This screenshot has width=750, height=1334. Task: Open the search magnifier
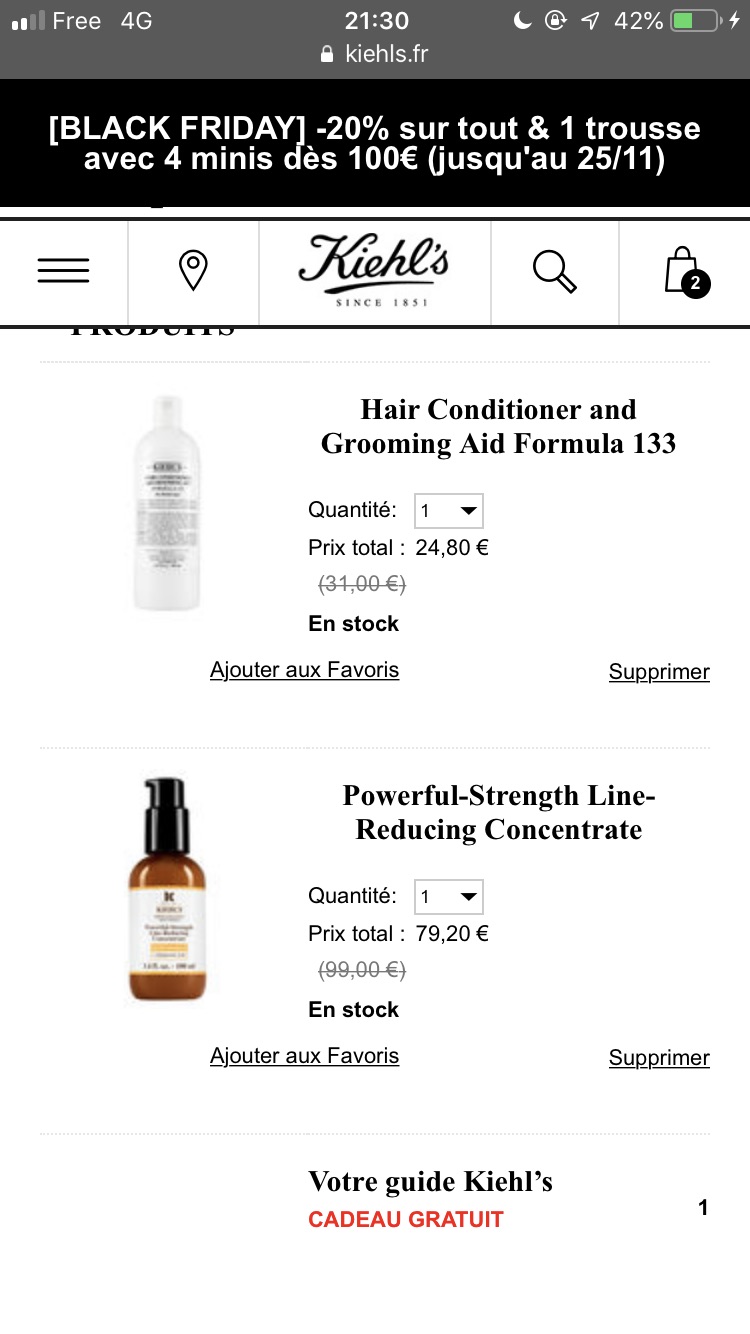pos(554,271)
